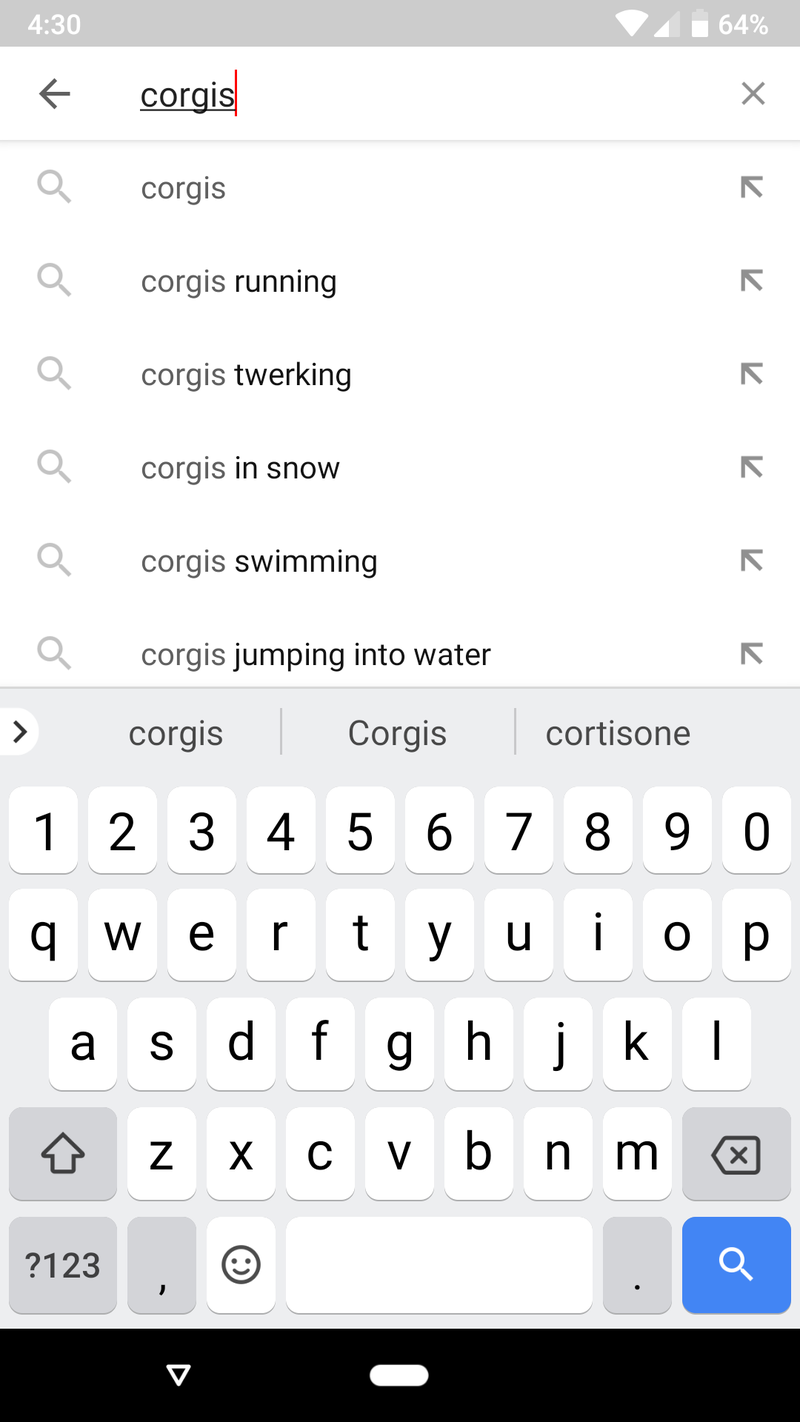Choose capitalized keyboard suggestion "Corgis"
Image resolution: width=800 pixels, height=1422 pixels.
pos(397,733)
